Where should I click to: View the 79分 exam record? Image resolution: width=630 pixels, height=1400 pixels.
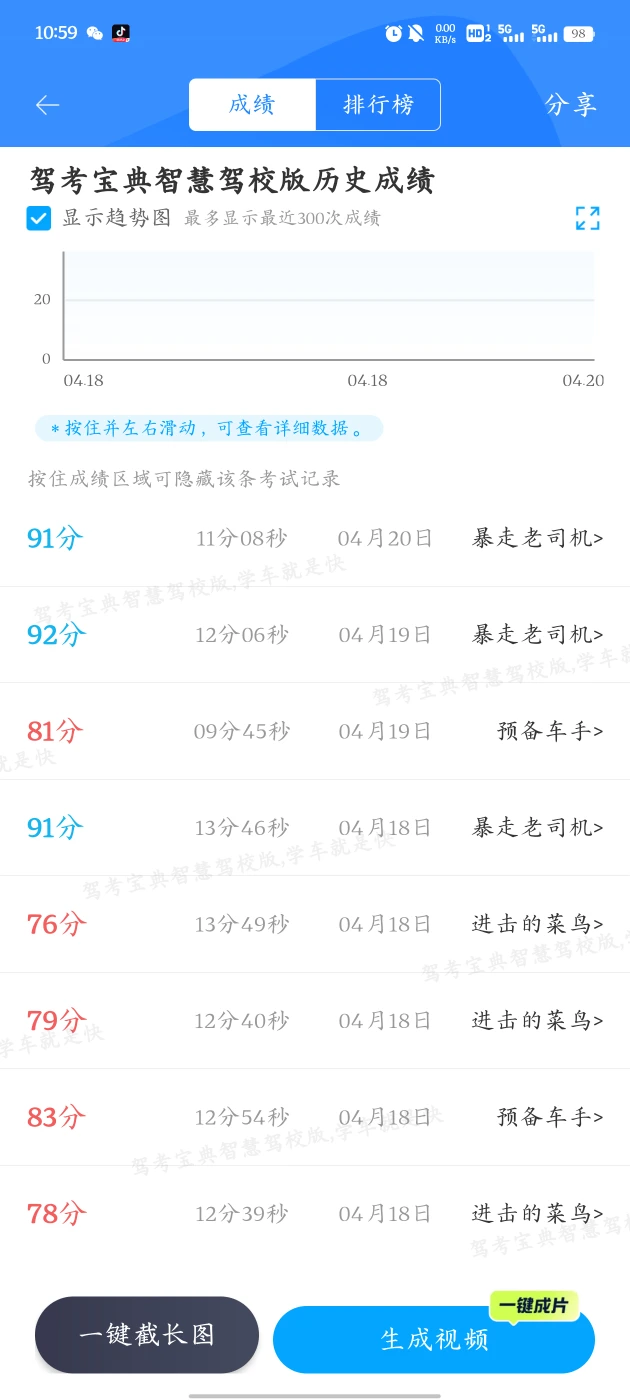[x=315, y=1021]
